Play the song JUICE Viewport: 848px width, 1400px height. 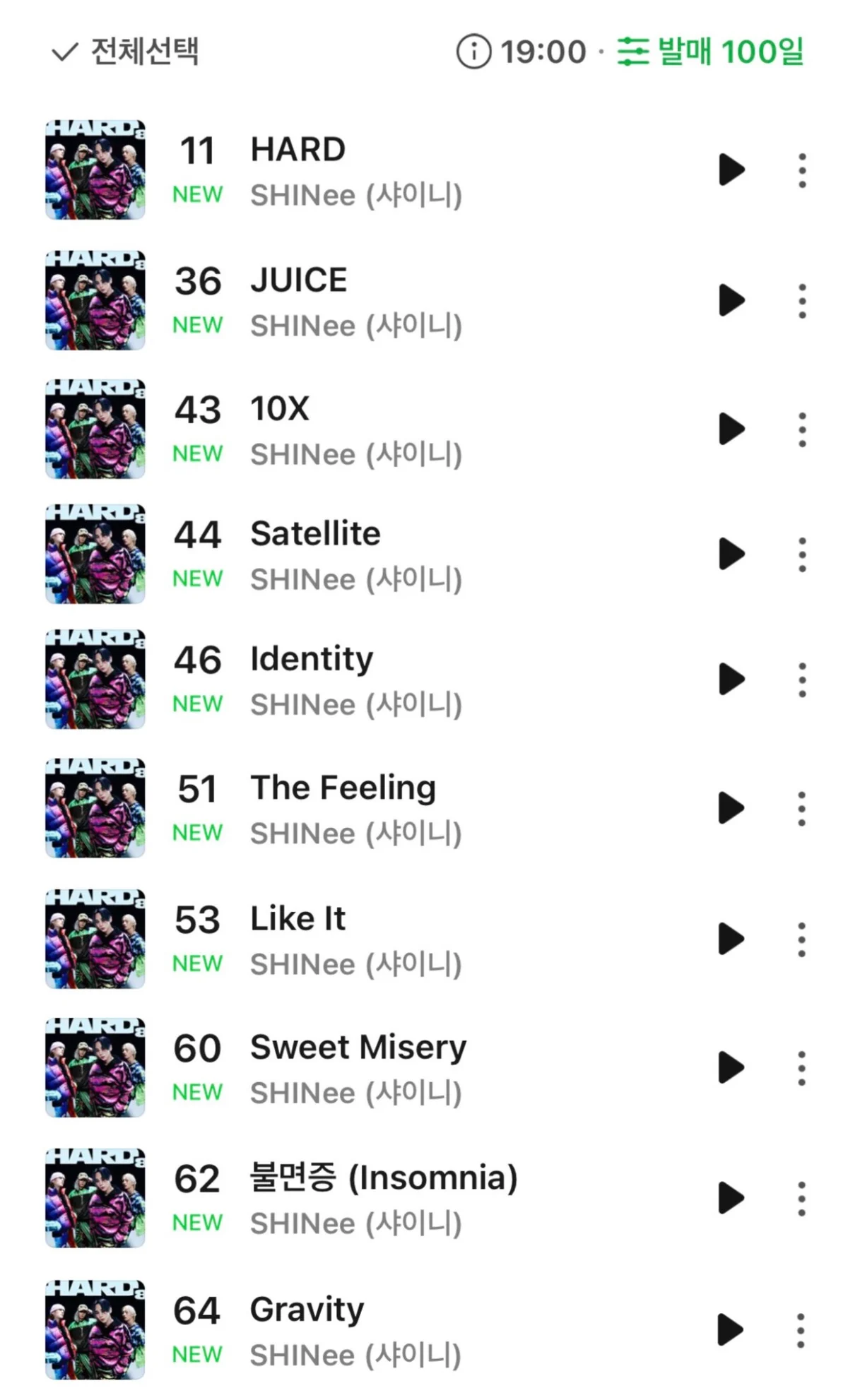[x=731, y=300]
